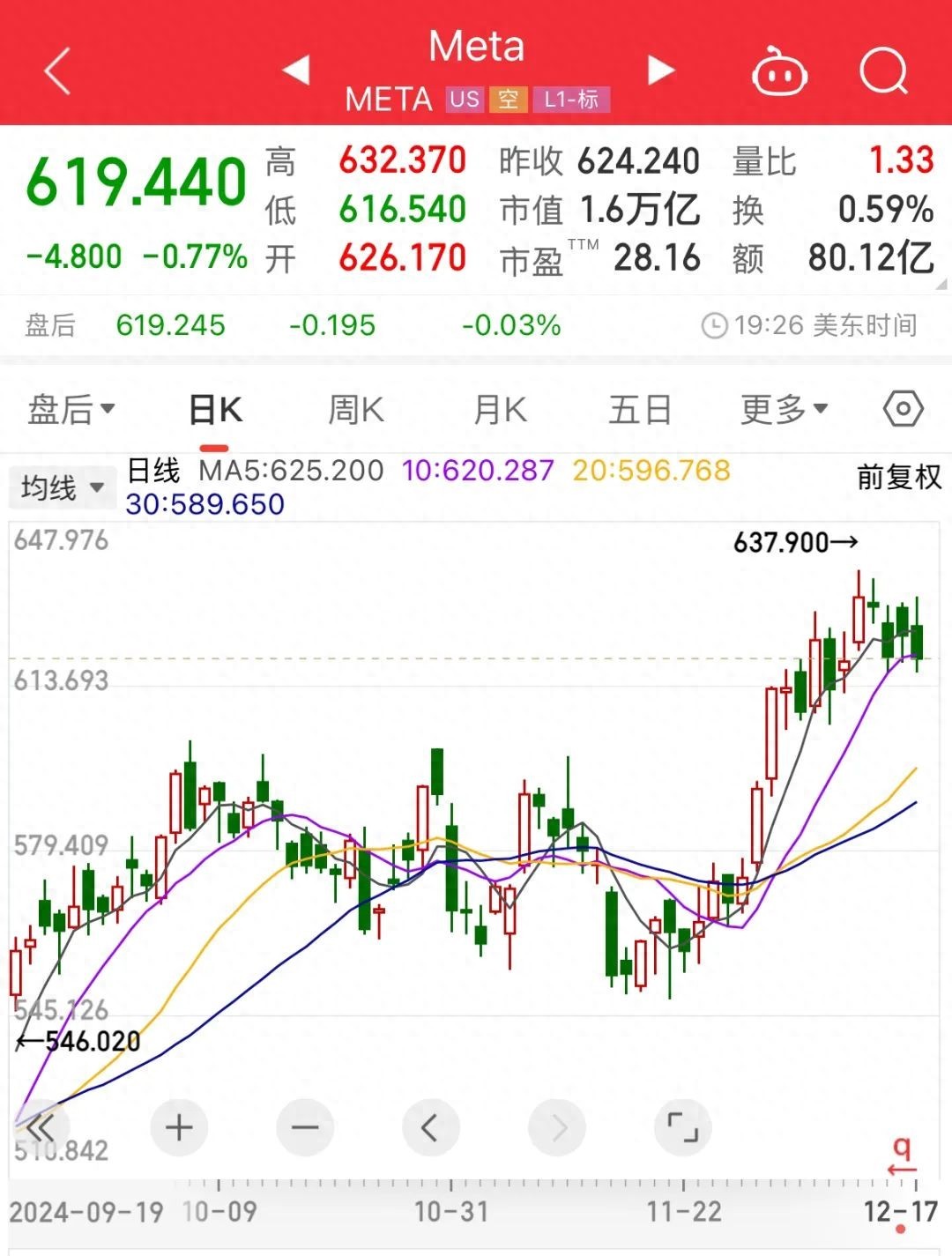Switch to the previous stock
This screenshot has height=1256, width=952.
[x=296, y=71]
